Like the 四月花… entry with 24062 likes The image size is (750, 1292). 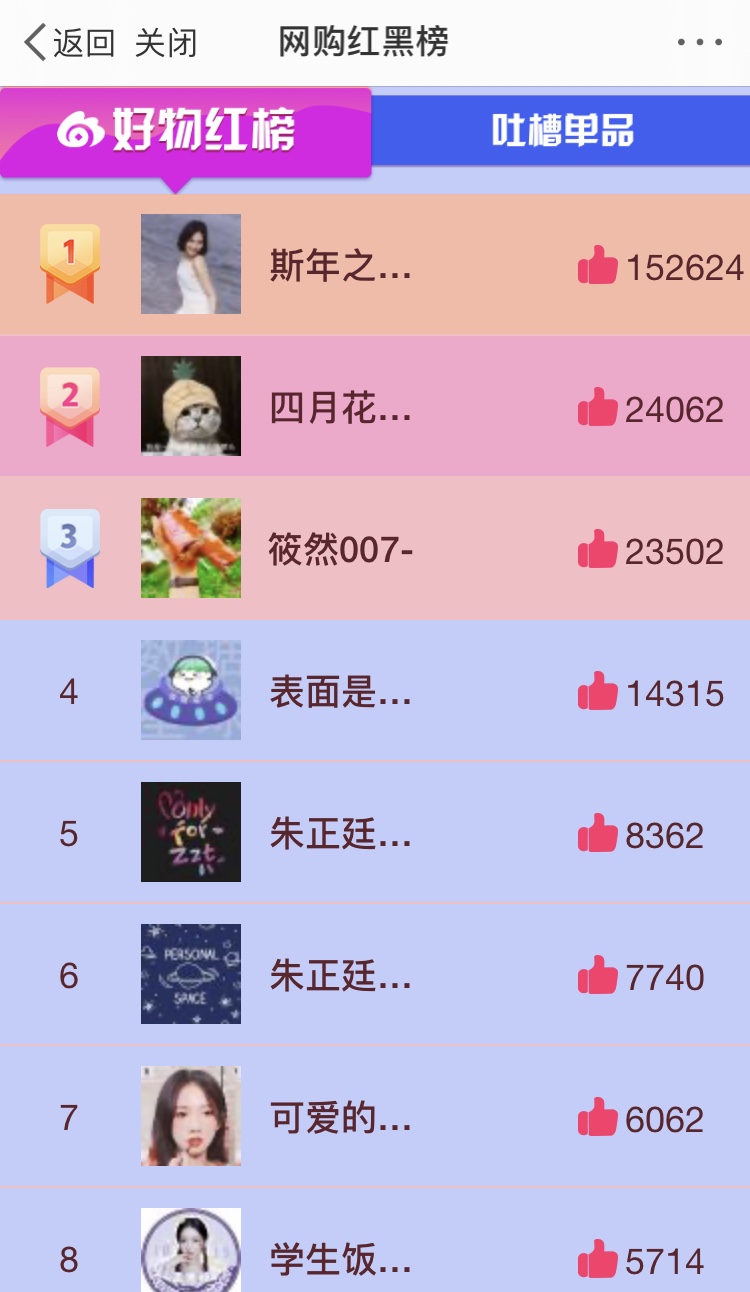coord(597,409)
